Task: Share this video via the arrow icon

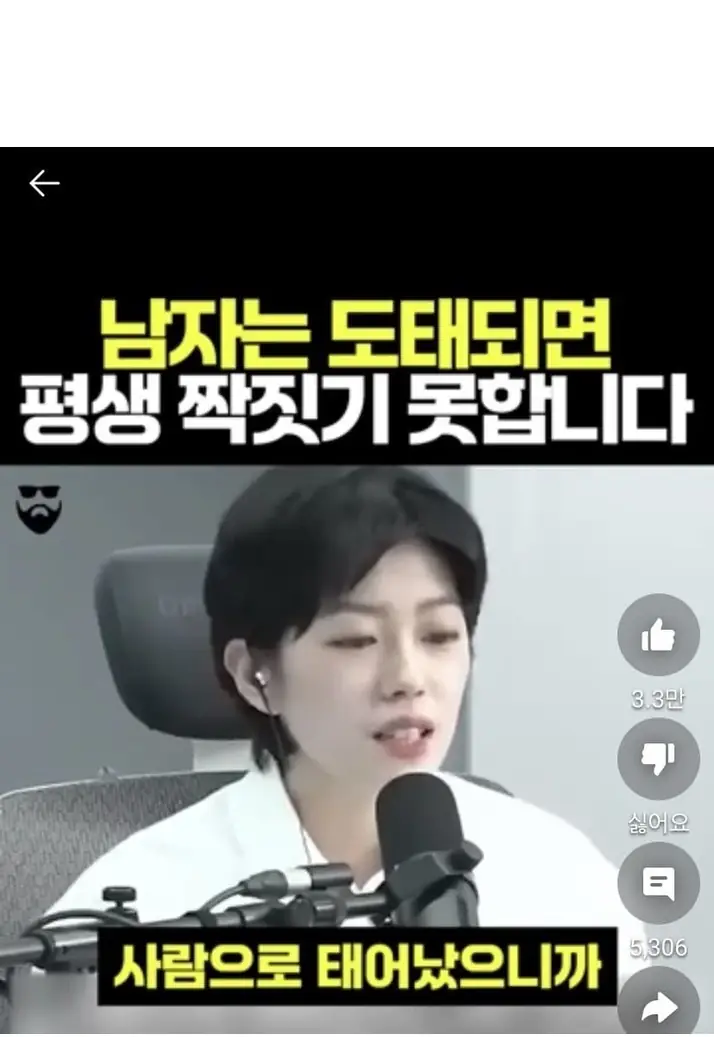Action: (658, 1005)
